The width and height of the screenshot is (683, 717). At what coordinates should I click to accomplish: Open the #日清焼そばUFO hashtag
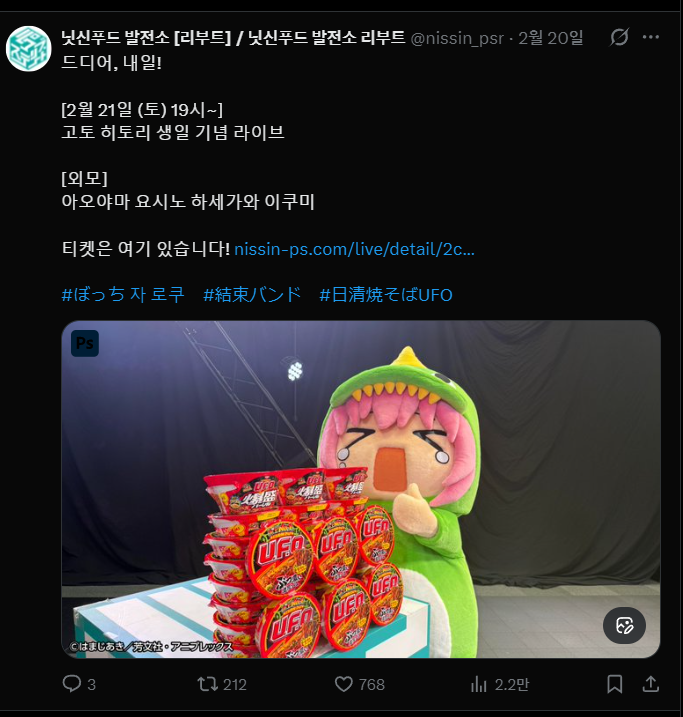pyautogui.click(x=386, y=295)
